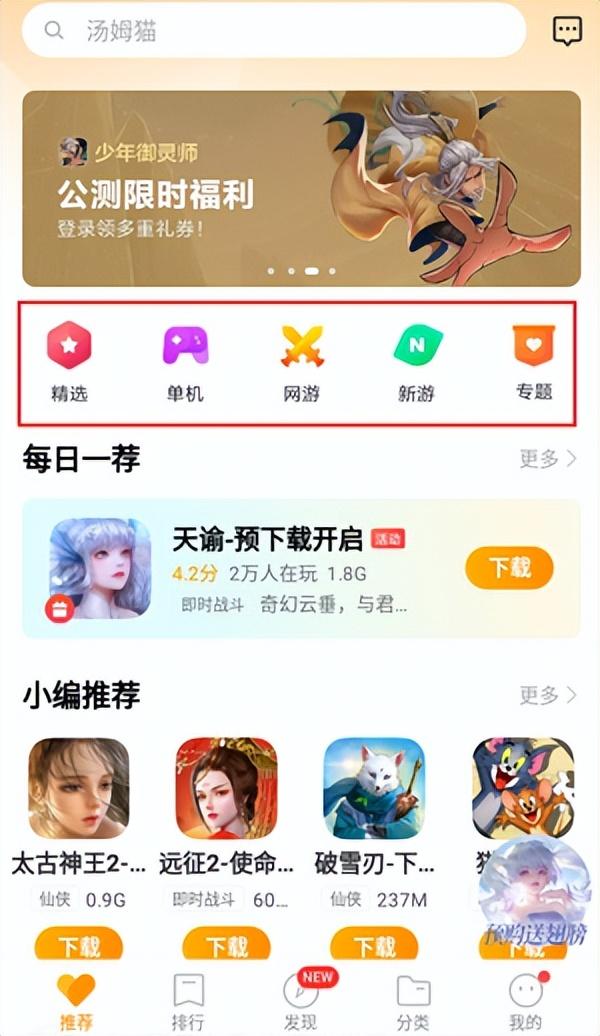Open the 新游 category
This screenshot has height=1036, width=600.
coord(416,362)
